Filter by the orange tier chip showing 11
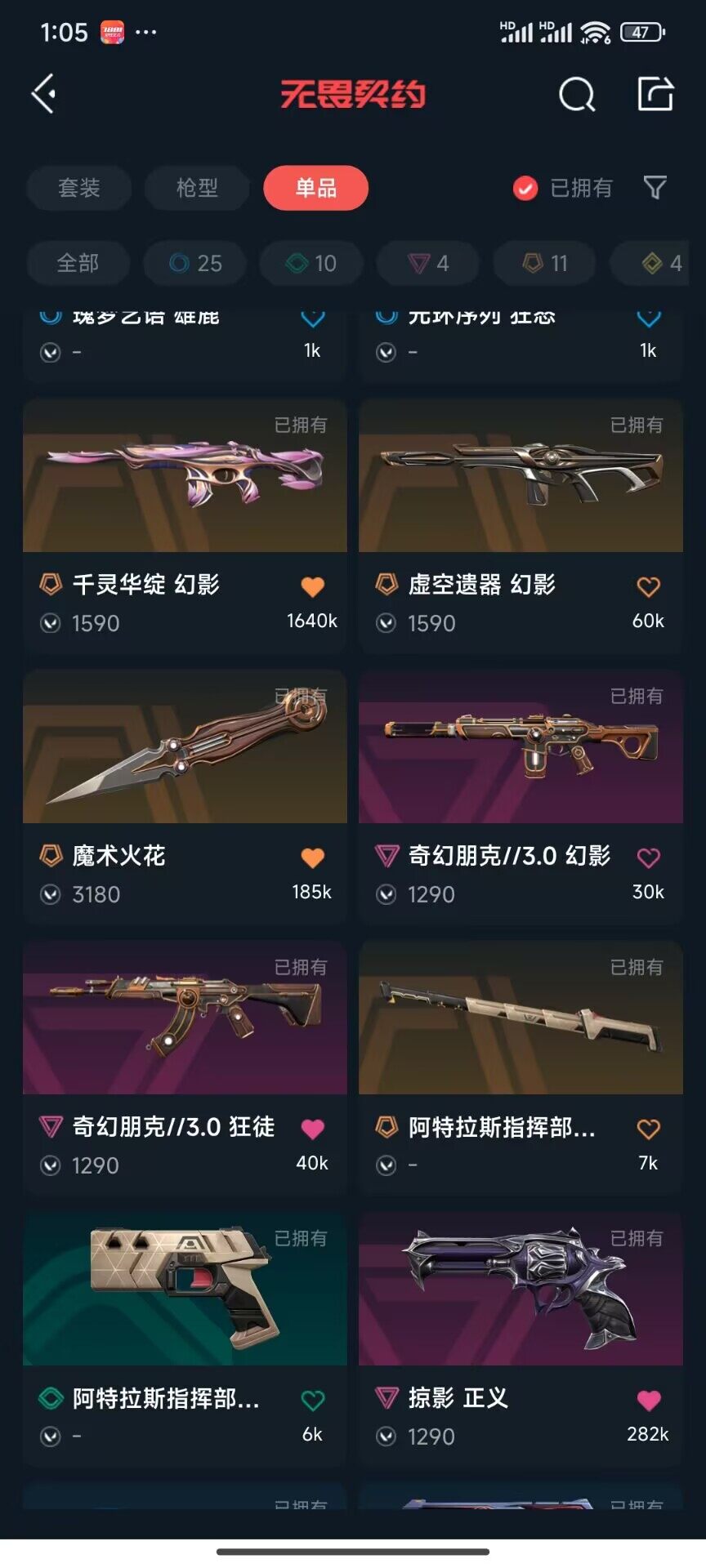Screen dimensions: 706x1568 coord(546,263)
